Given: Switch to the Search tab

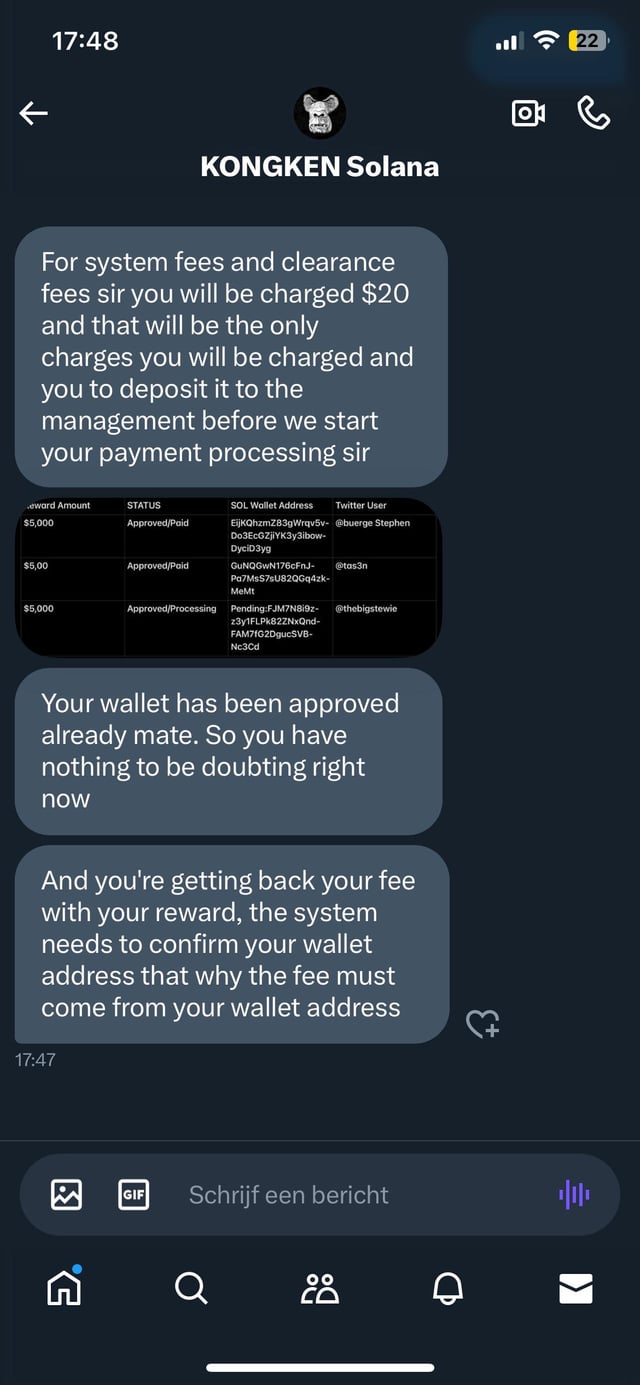Looking at the screenshot, I should [x=191, y=1288].
